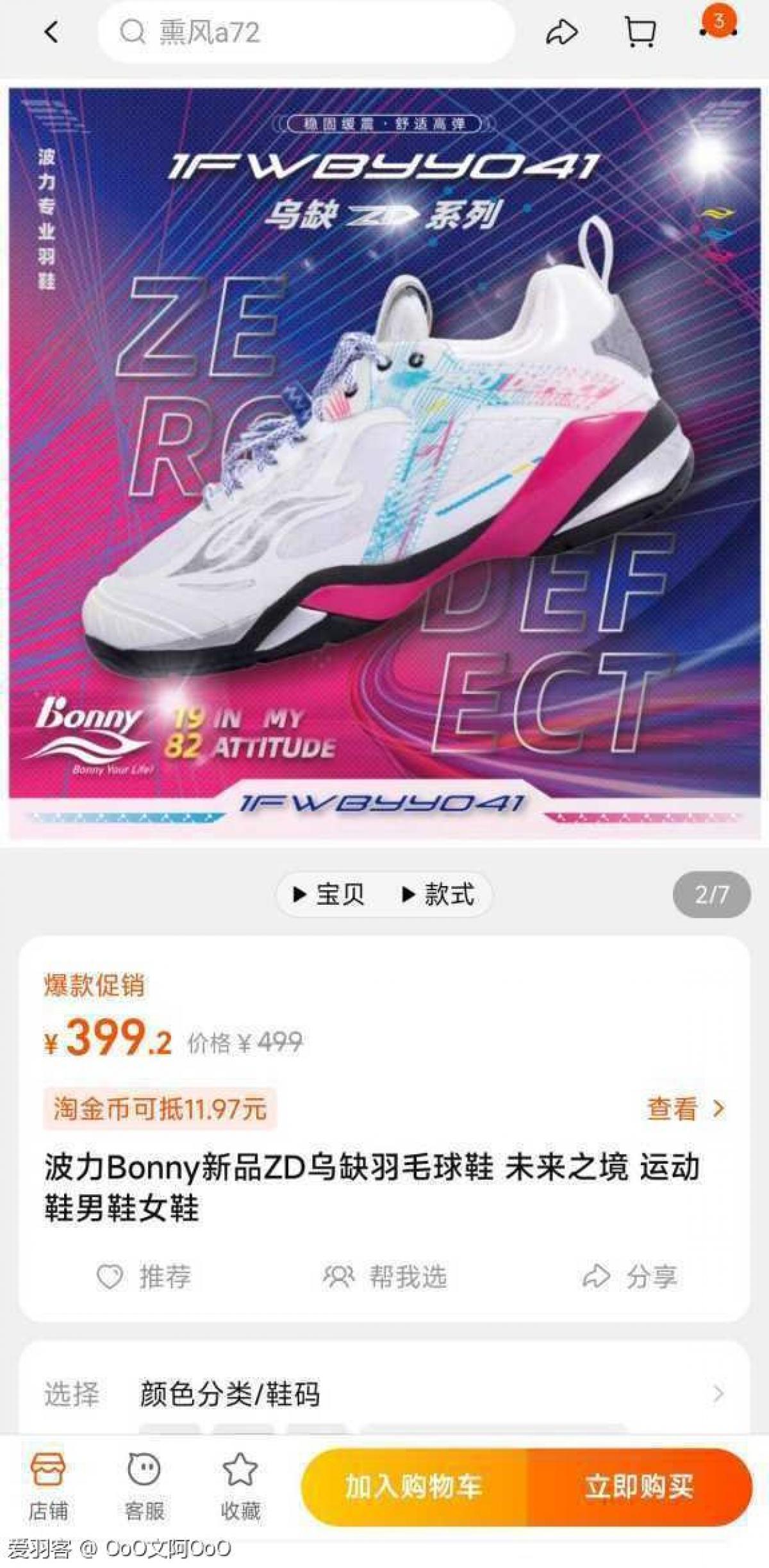Go back to previous page
The image size is (769, 1568).
[x=51, y=32]
